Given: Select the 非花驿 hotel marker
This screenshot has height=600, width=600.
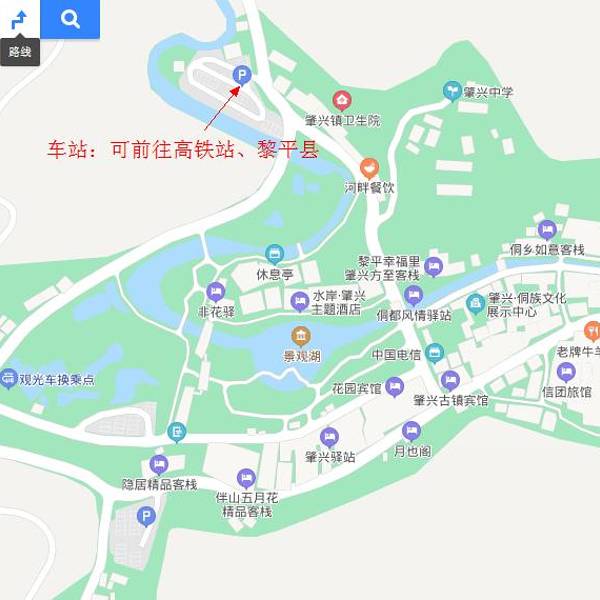Looking at the screenshot, I should [x=215, y=292].
